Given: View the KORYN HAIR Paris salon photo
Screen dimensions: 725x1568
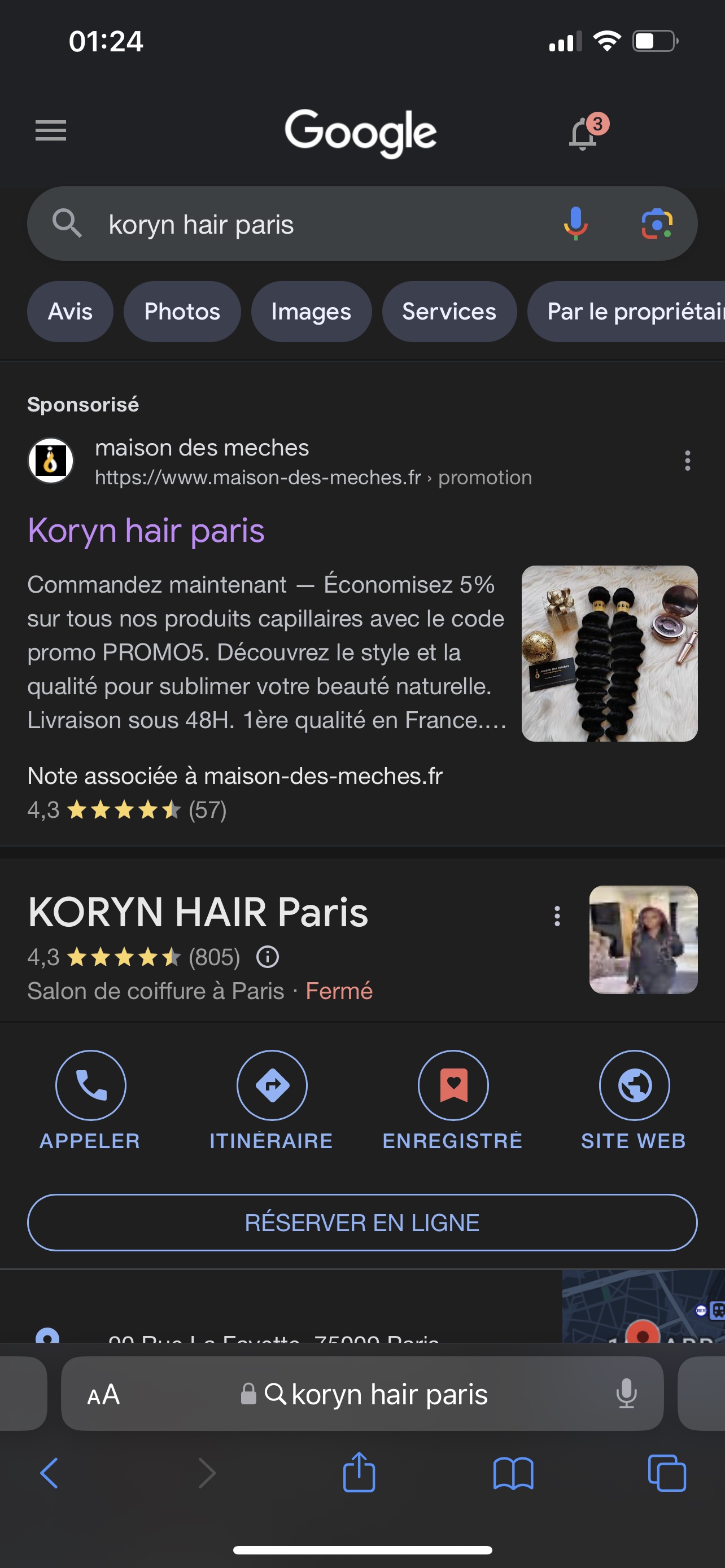Looking at the screenshot, I should (x=643, y=939).
